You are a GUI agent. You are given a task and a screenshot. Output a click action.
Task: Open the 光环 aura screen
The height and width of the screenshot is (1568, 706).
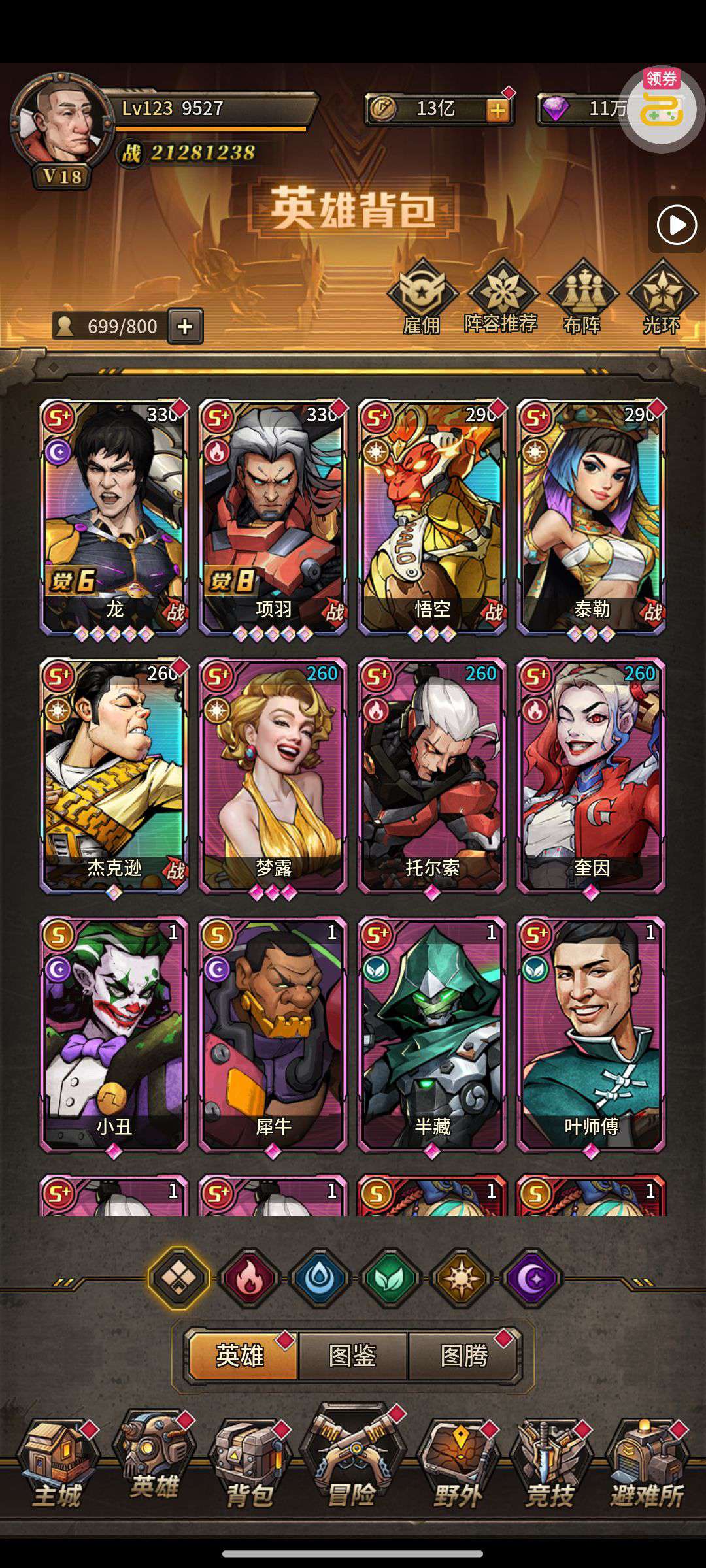click(x=662, y=297)
